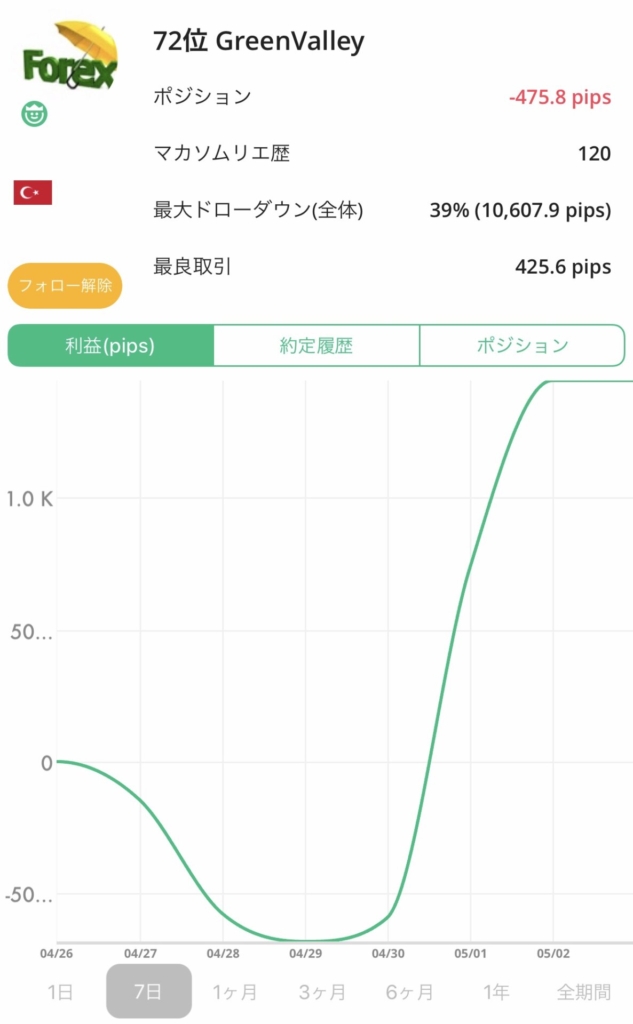
Task: Select the 6ヶ月 period
Action: [x=410, y=992]
